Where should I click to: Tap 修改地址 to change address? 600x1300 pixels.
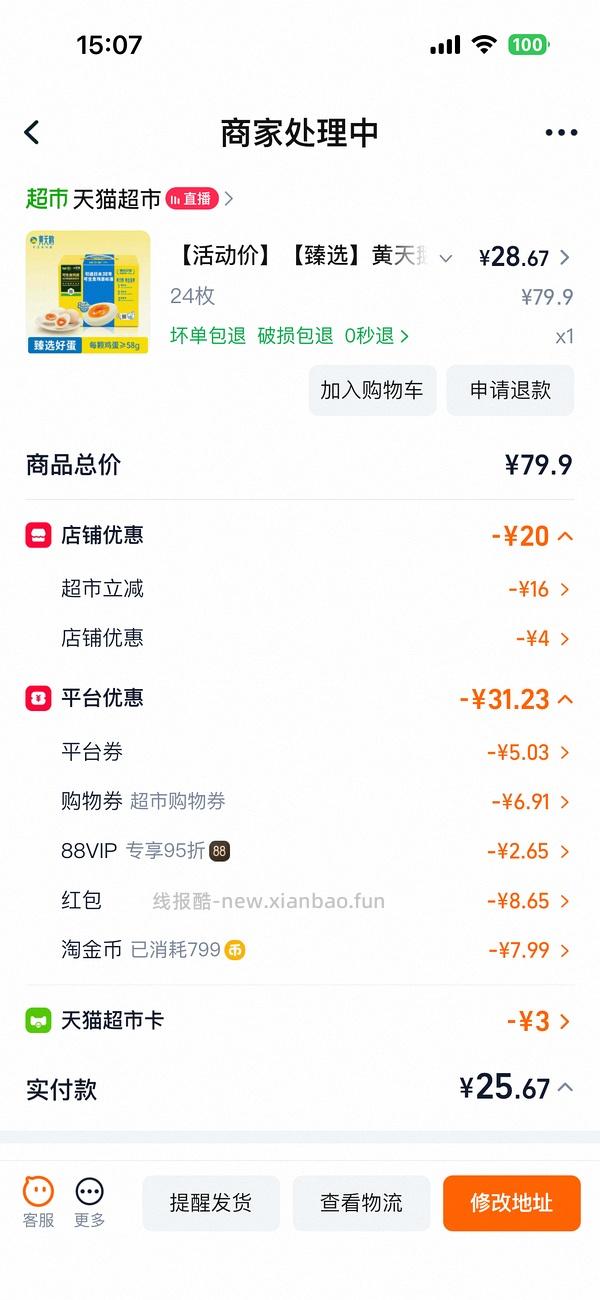click(511, 1203)
